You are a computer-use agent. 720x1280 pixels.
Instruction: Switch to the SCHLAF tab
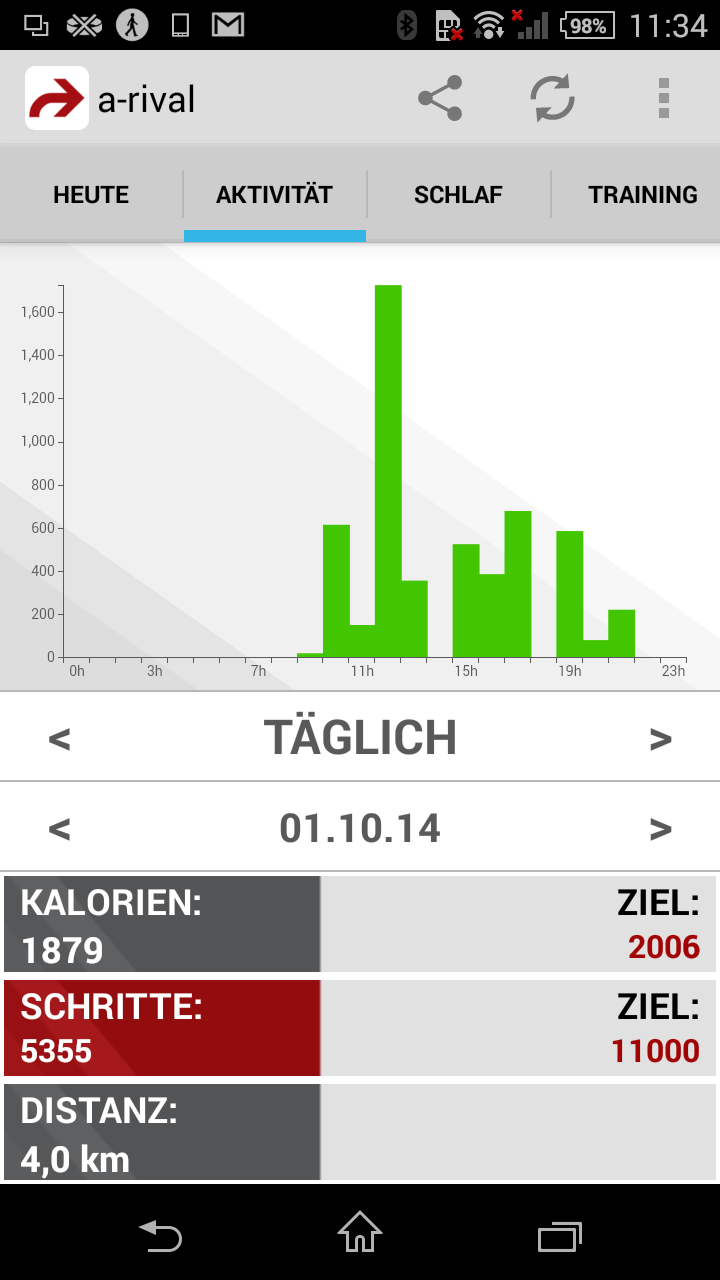(458, 195)
